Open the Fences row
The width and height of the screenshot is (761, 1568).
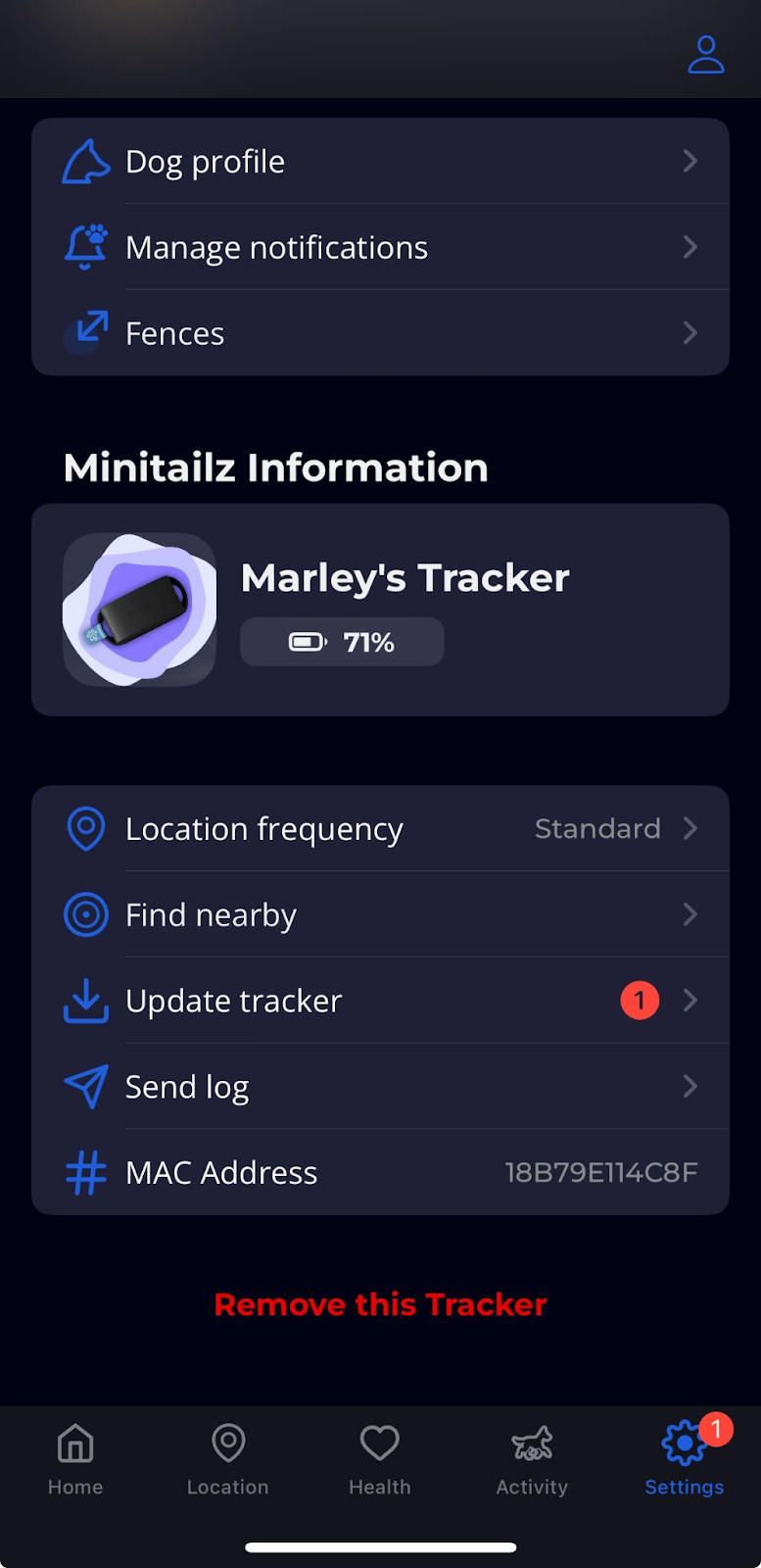(x=380, y=333)
